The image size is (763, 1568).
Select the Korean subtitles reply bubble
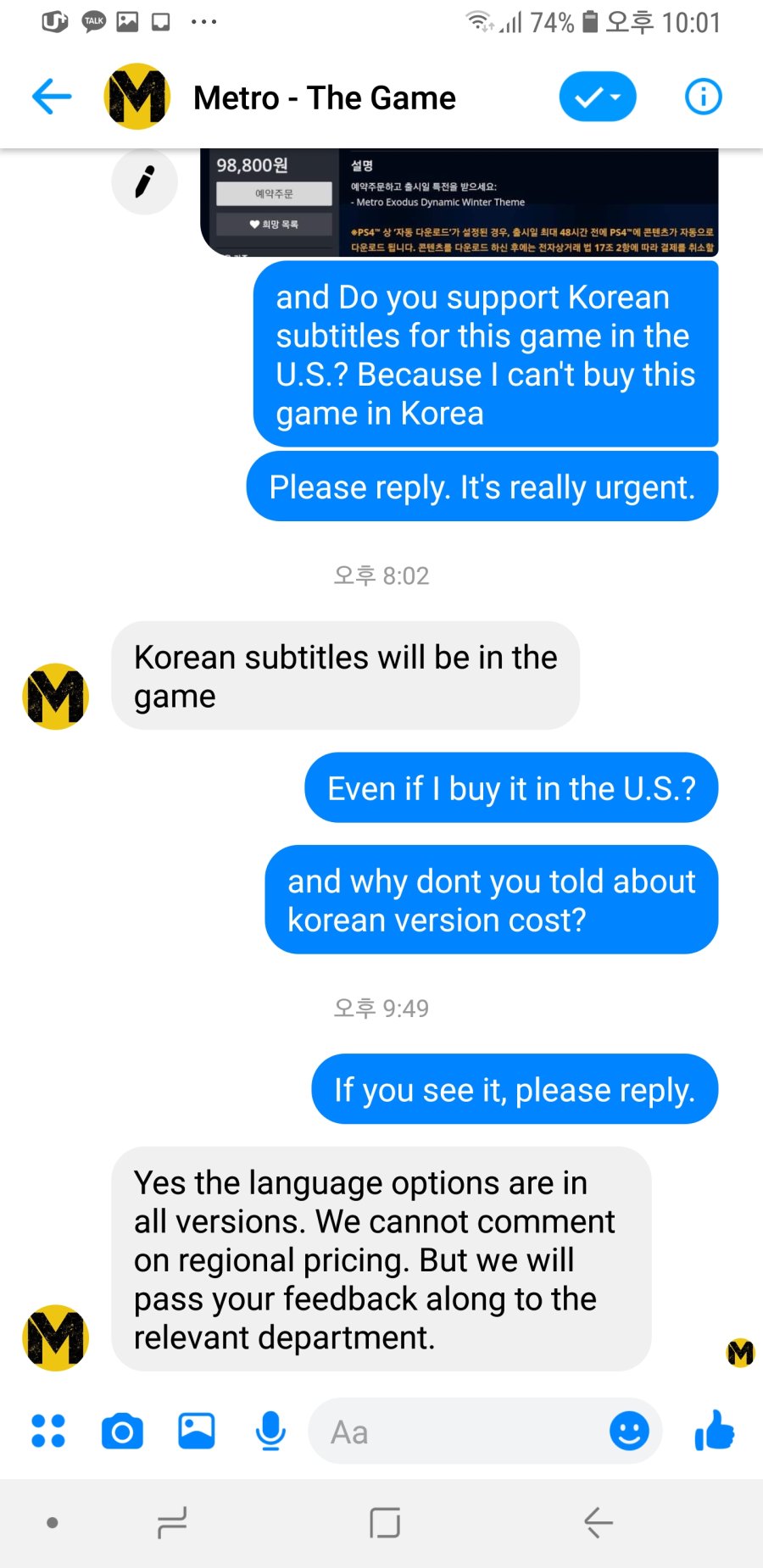point(344,676)
